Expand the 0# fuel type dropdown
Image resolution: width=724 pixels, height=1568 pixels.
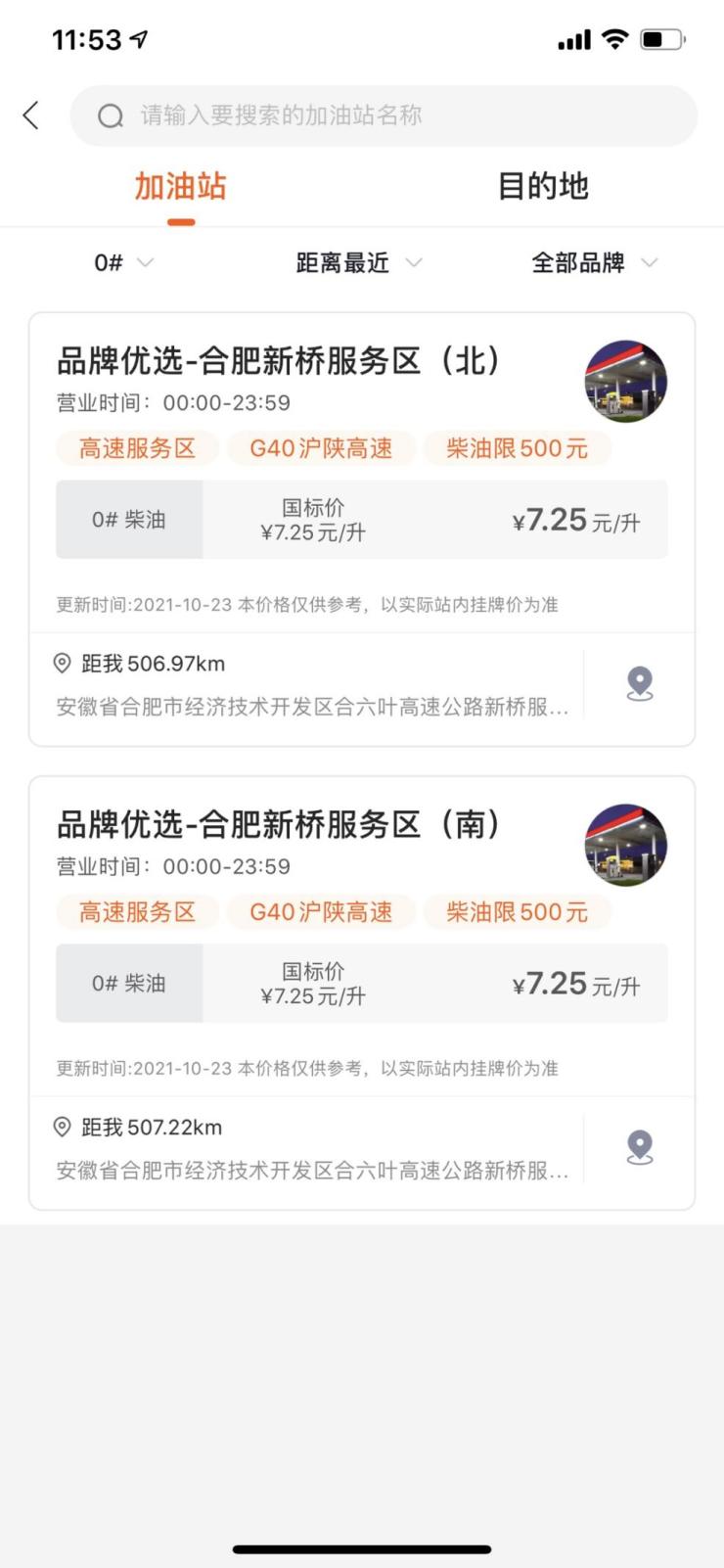[123, 262]
